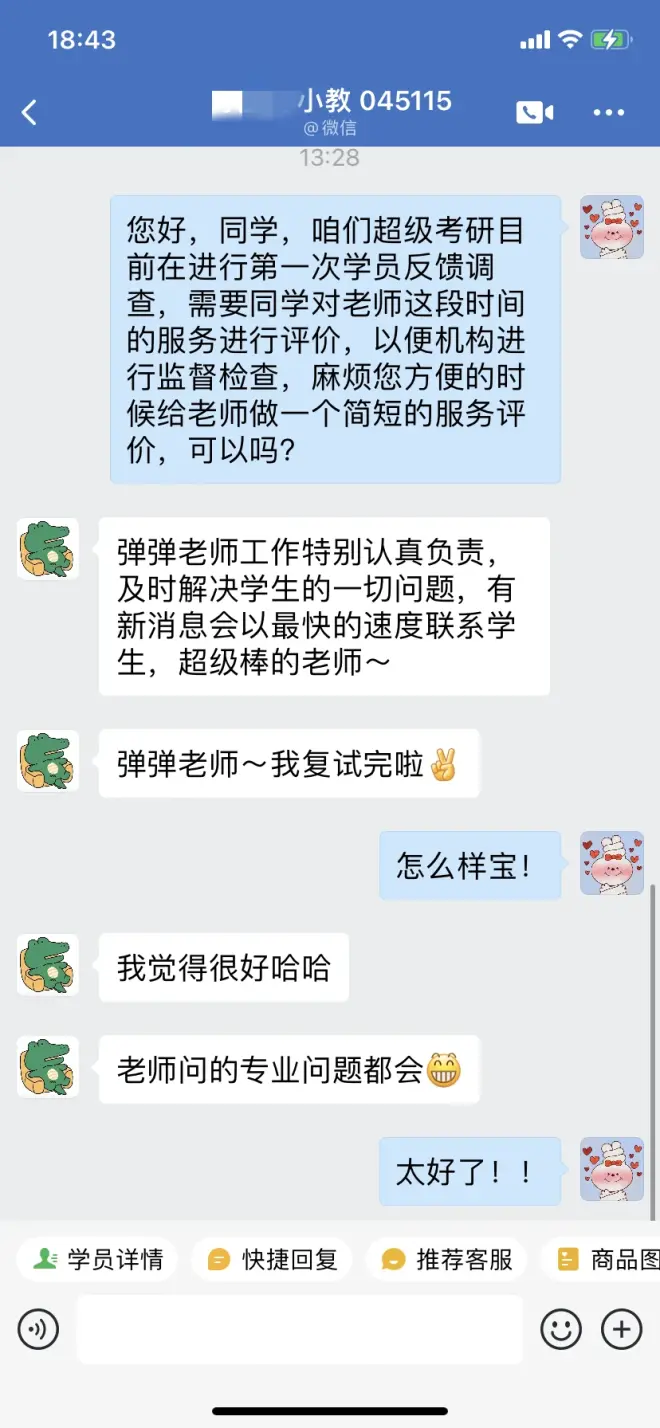Tap the pig avatar beside 太好了！！
Image resolution: width=660 pixels, height=1428 pixels.
pyautogui.click(x=612, y=1169)
